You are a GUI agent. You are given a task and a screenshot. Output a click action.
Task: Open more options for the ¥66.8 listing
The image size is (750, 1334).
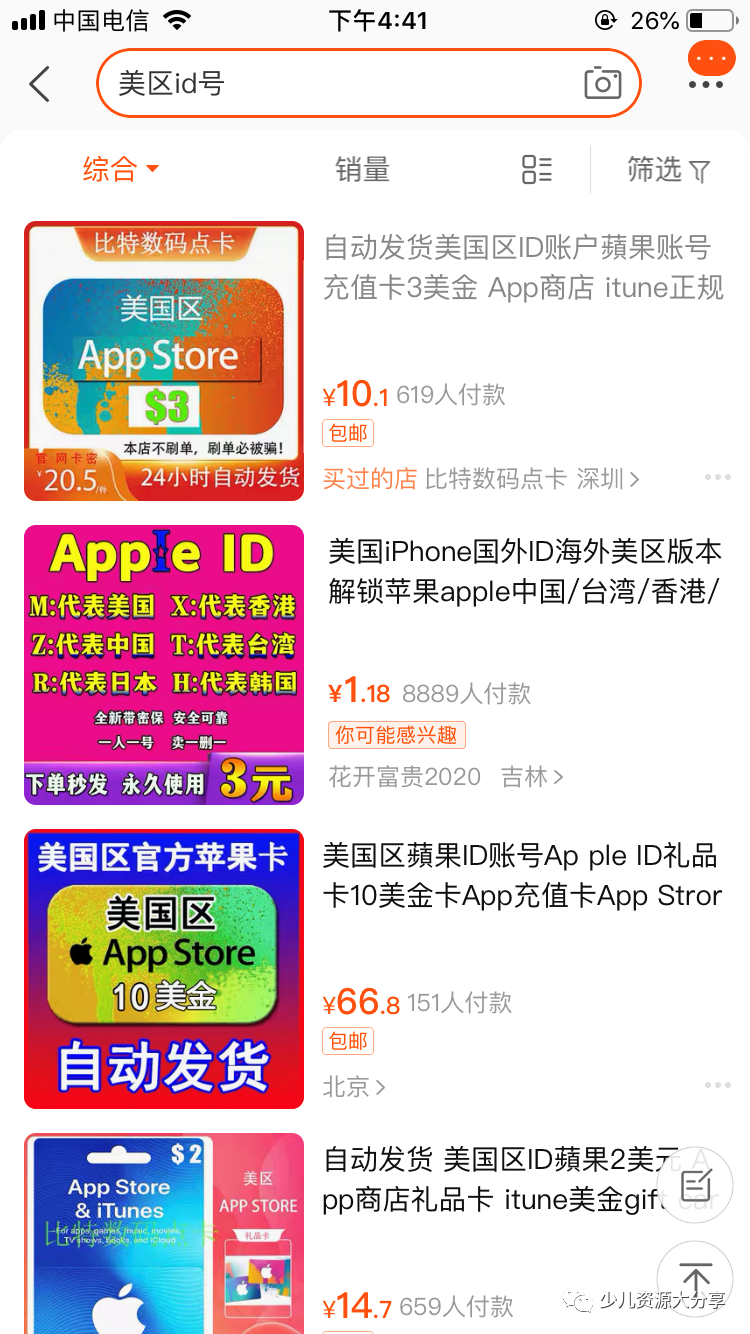coord(717,1085)
